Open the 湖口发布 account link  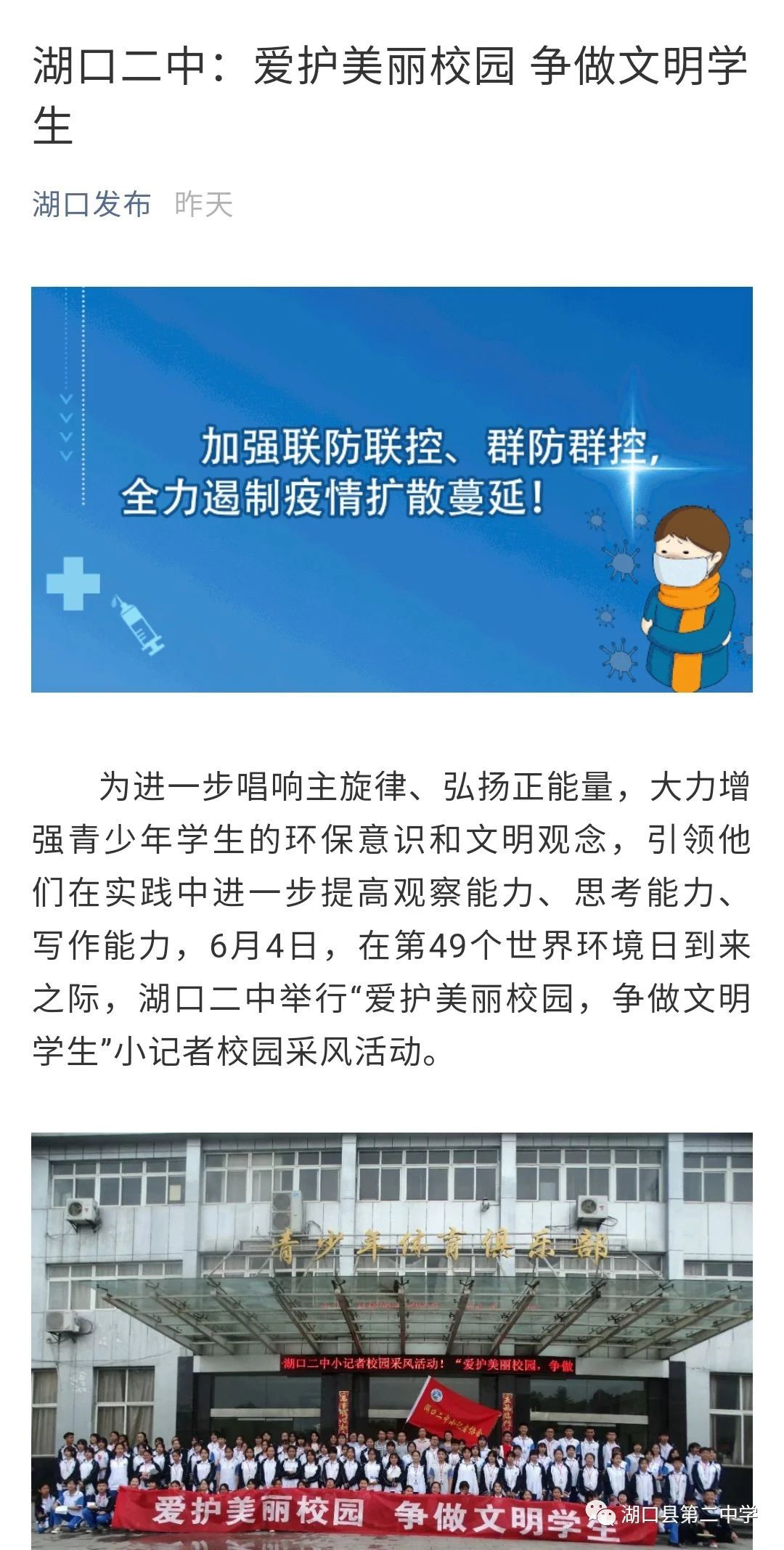tap(91, 204)
